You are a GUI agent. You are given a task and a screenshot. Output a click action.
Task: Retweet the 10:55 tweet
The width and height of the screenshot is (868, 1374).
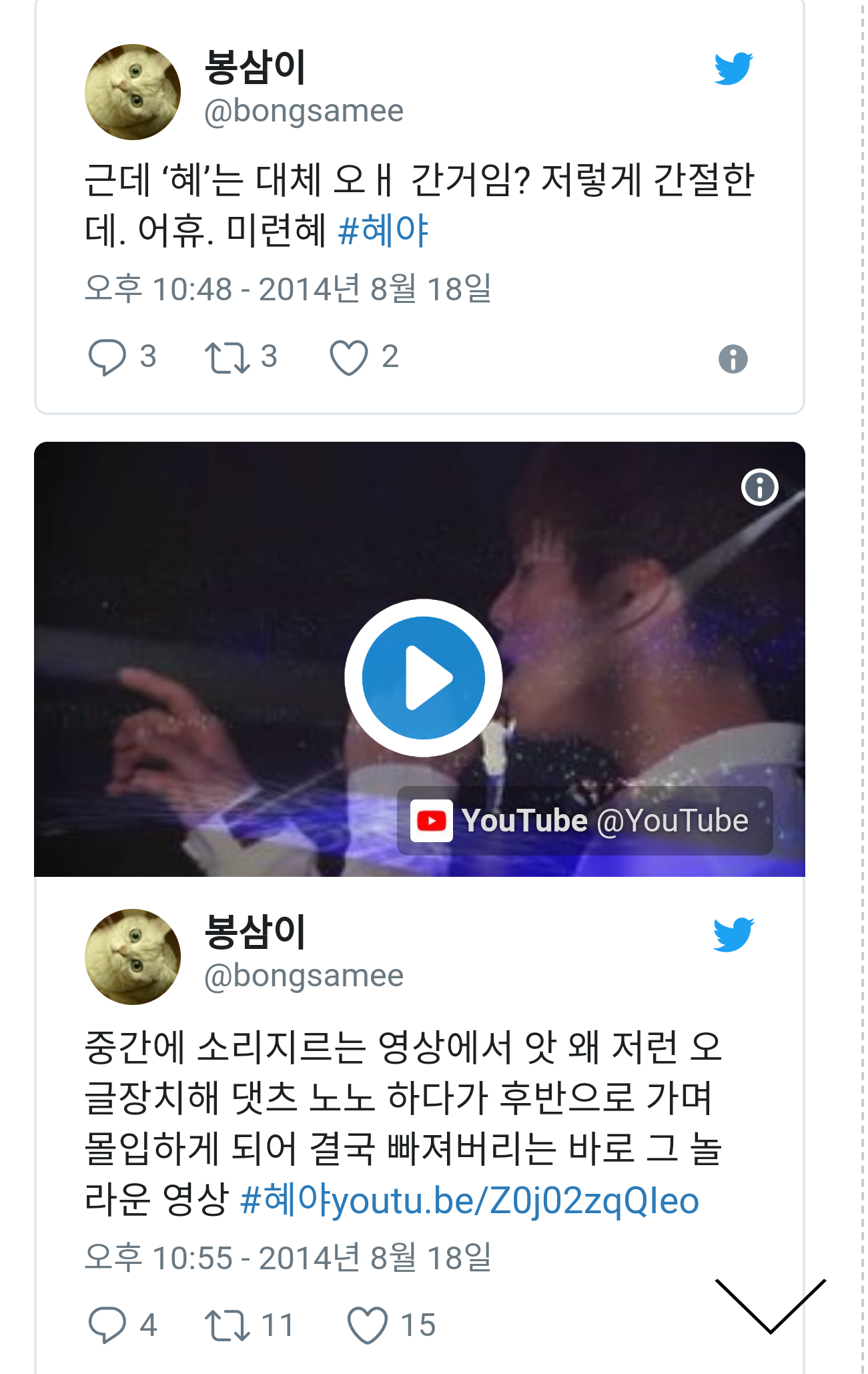pyautogui.click(x=228, y=1325)
